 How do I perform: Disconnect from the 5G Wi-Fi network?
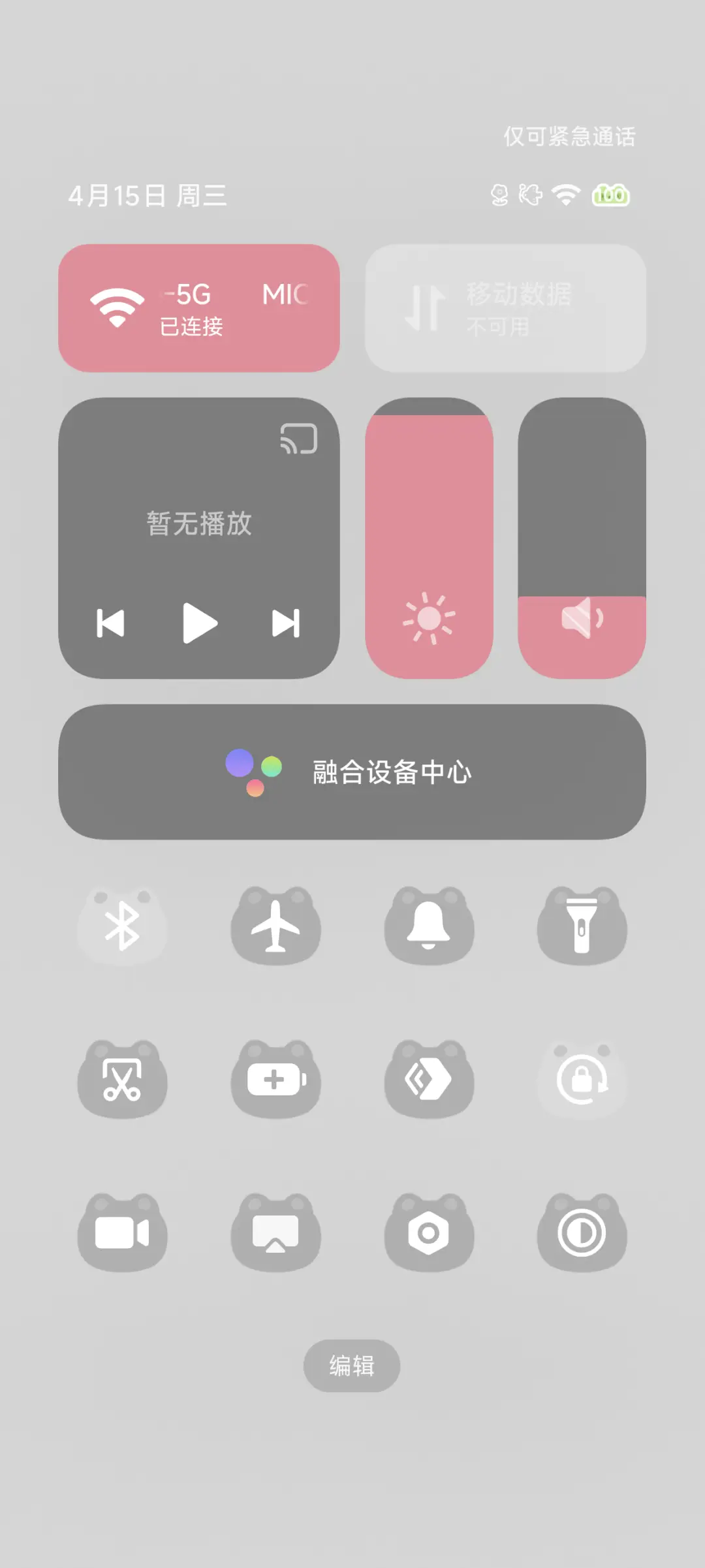199,307
